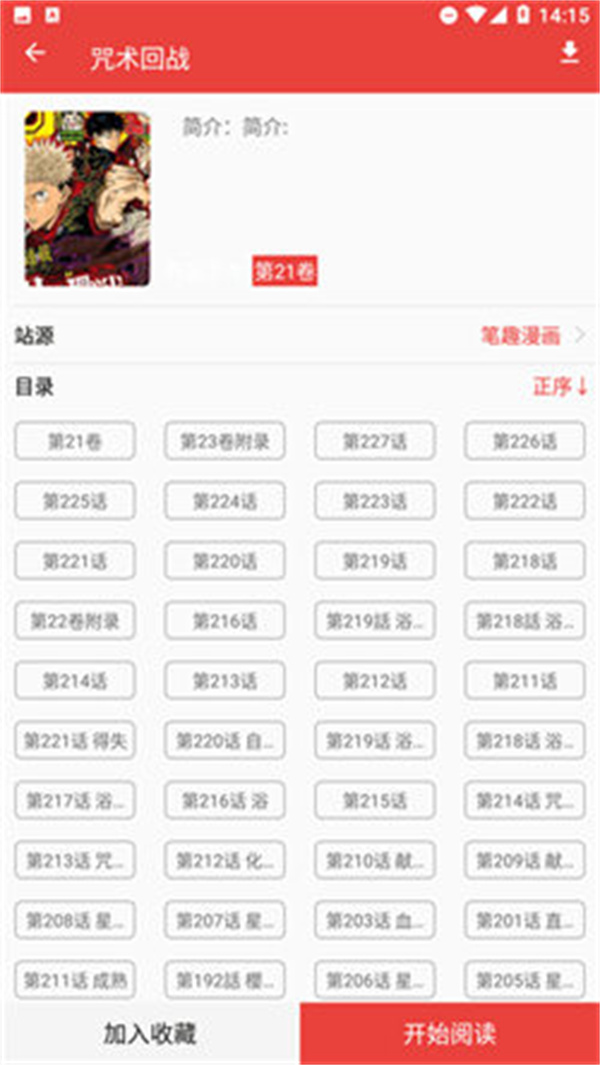Open chapter 第22卷附录
The image size is (600, 1065).
74,621
